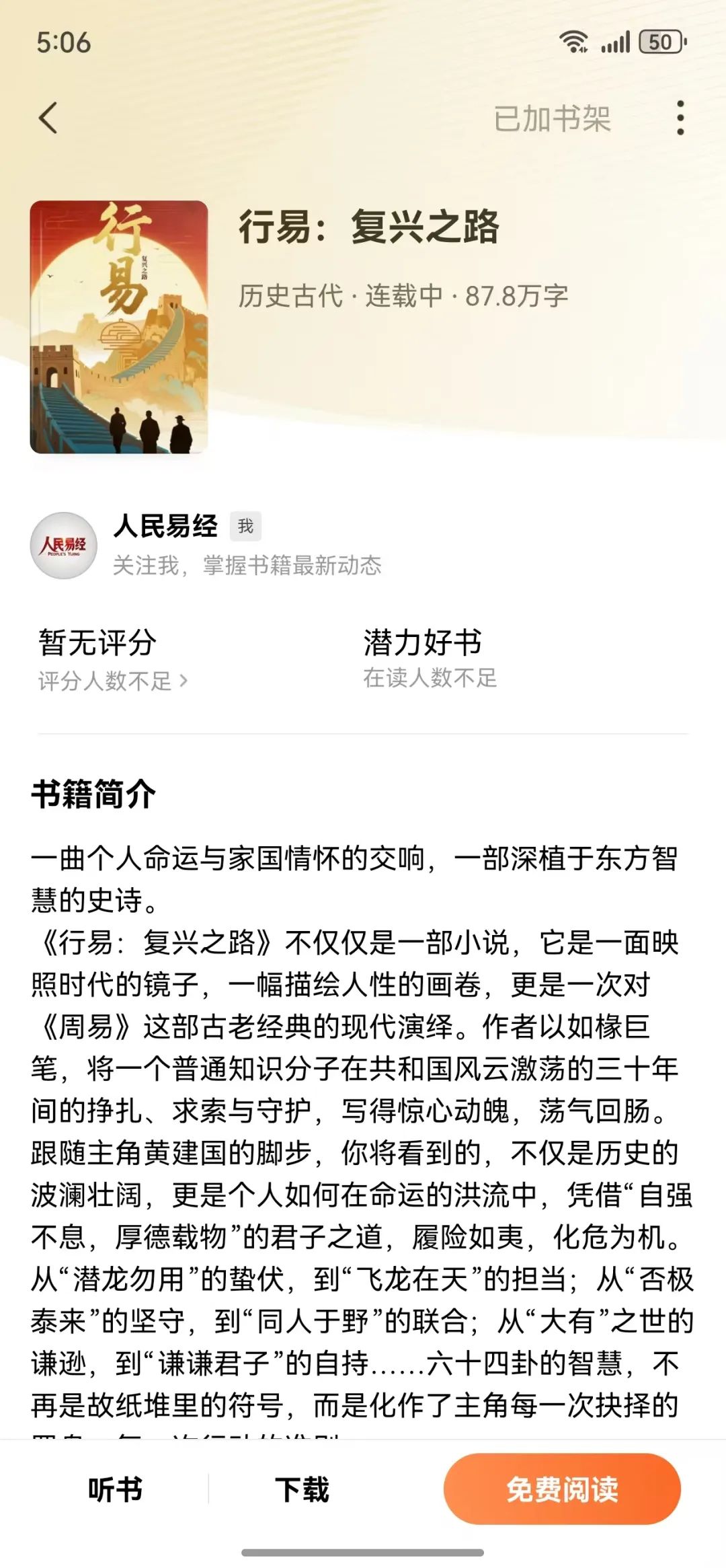Go back using the top-left arrow

click(x=48, y=118)
